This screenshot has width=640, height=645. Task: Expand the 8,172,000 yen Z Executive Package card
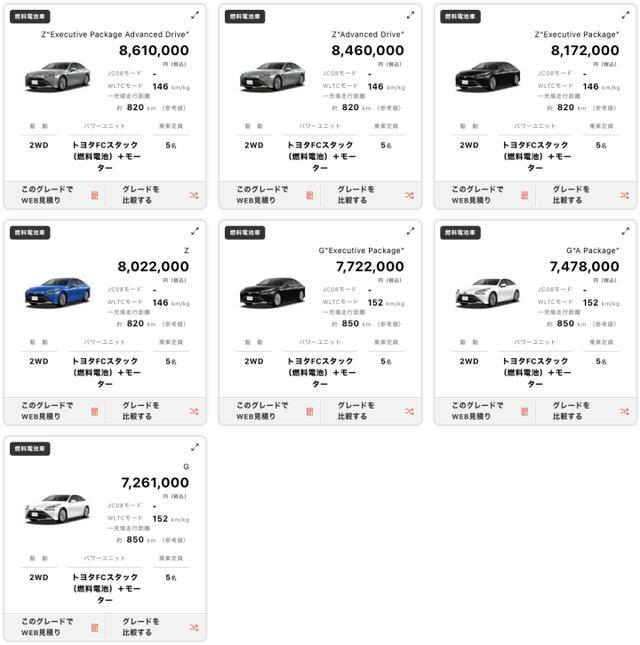625,15
